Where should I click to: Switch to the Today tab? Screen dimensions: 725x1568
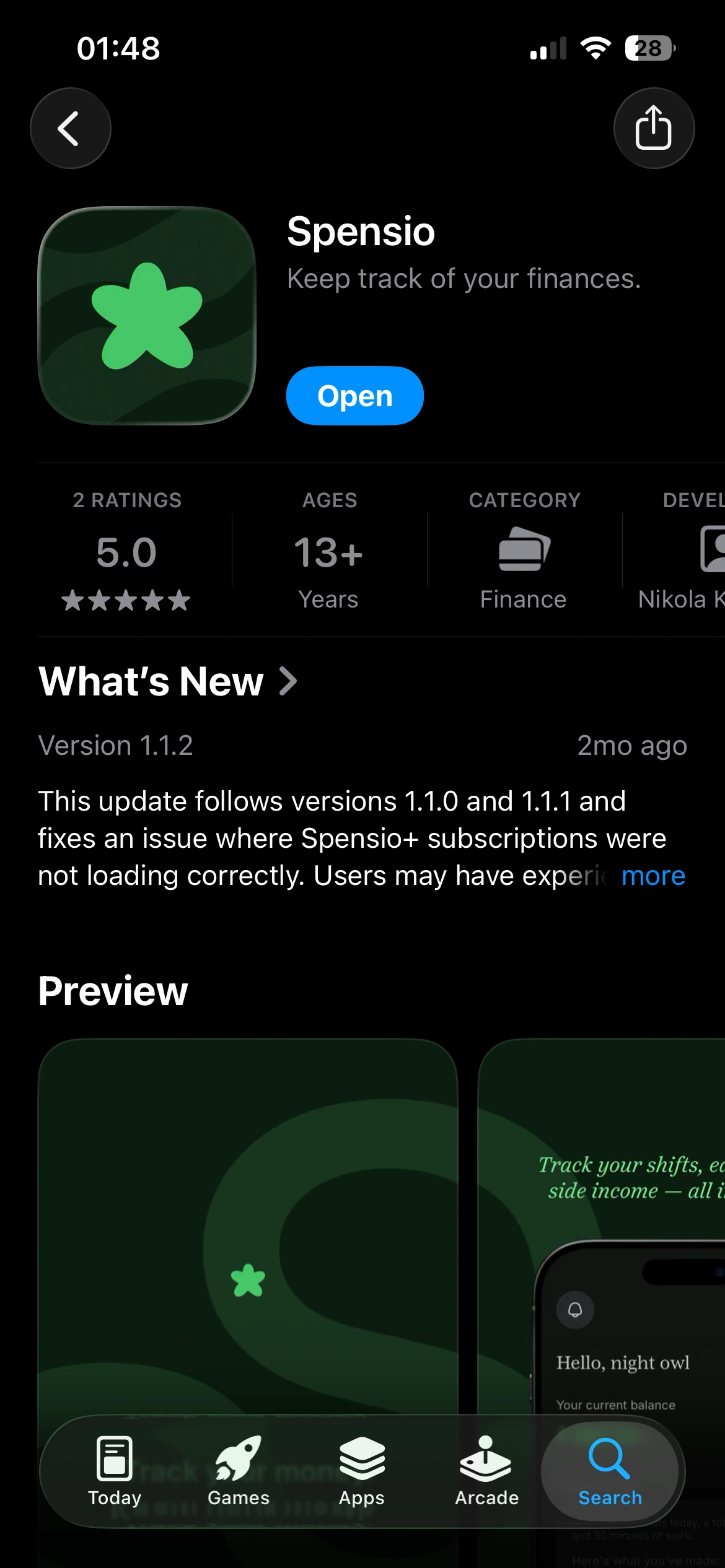[x=115, y=1471]
